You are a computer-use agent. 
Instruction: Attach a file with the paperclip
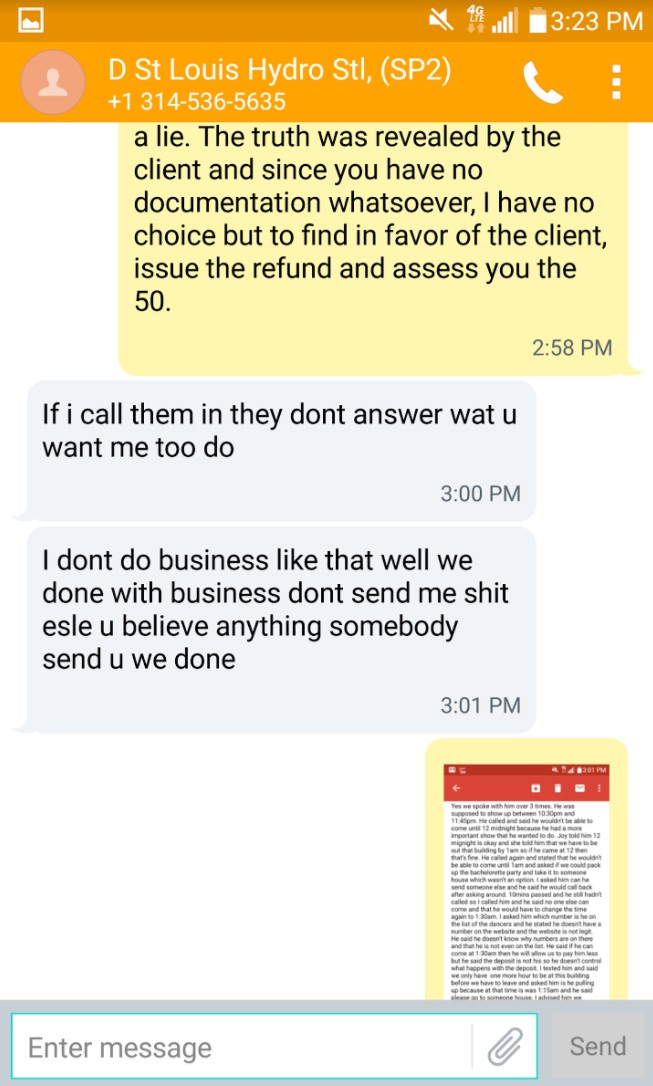[x=505, y=1047]
